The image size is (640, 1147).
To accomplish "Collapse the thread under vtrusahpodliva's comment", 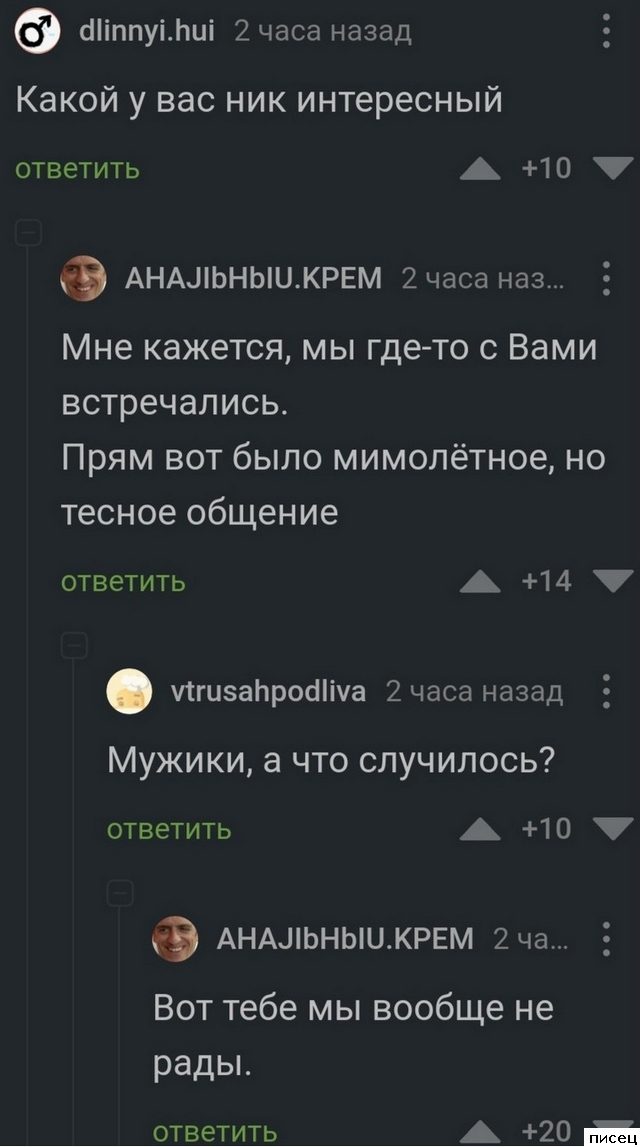I will pos(121,893).
